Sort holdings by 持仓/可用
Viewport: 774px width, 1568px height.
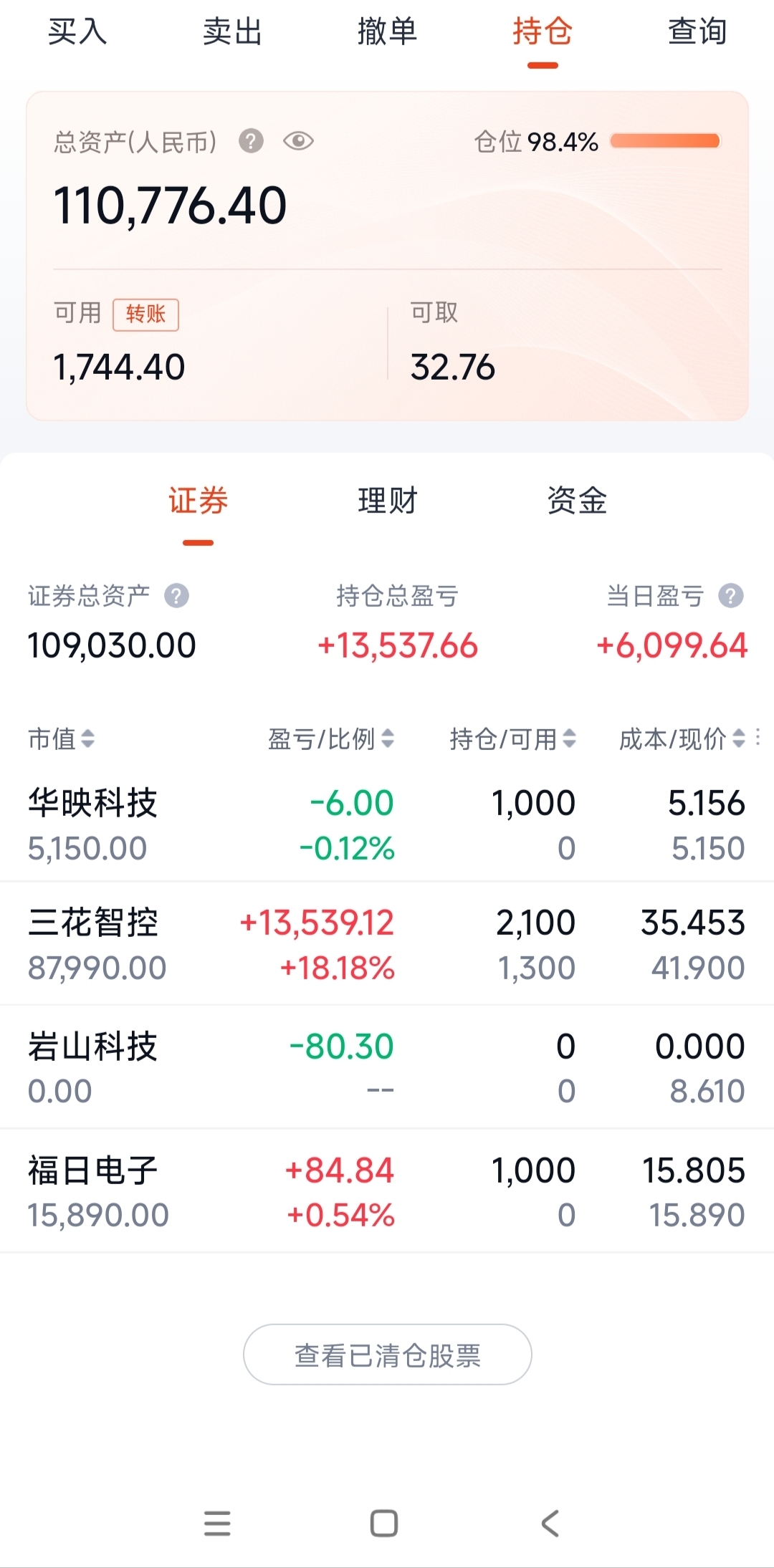click(x=513, y=739)
